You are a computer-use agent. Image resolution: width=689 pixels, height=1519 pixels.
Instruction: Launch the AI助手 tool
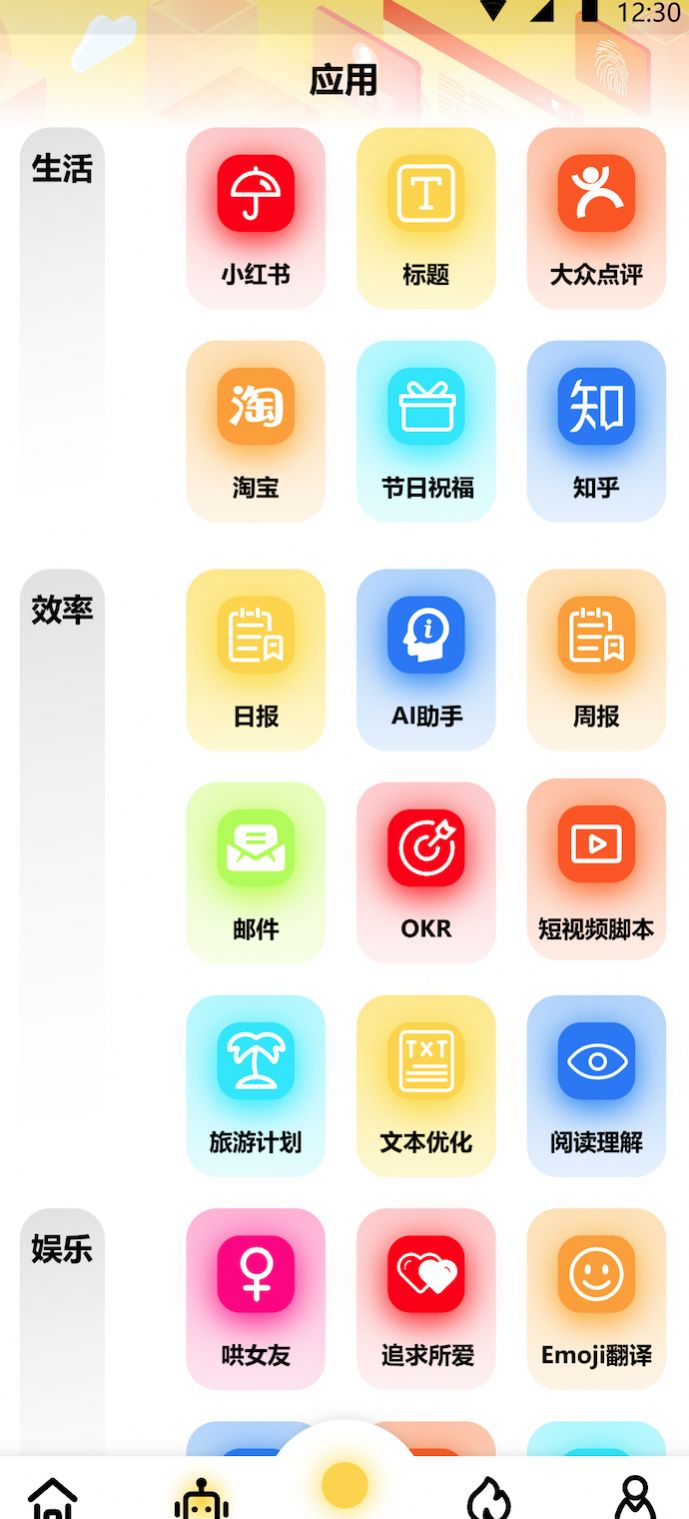point(426,659)
